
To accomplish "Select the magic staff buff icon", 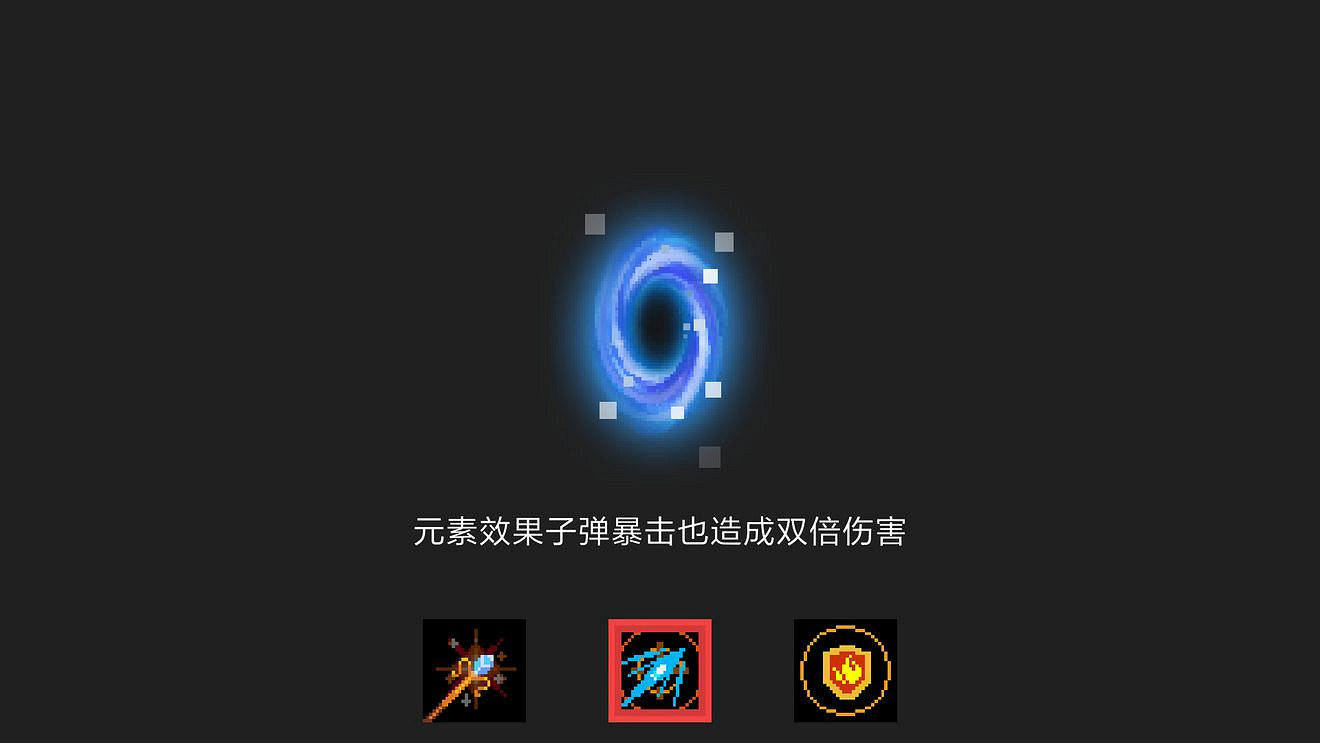I will click(x=474, y=670).
